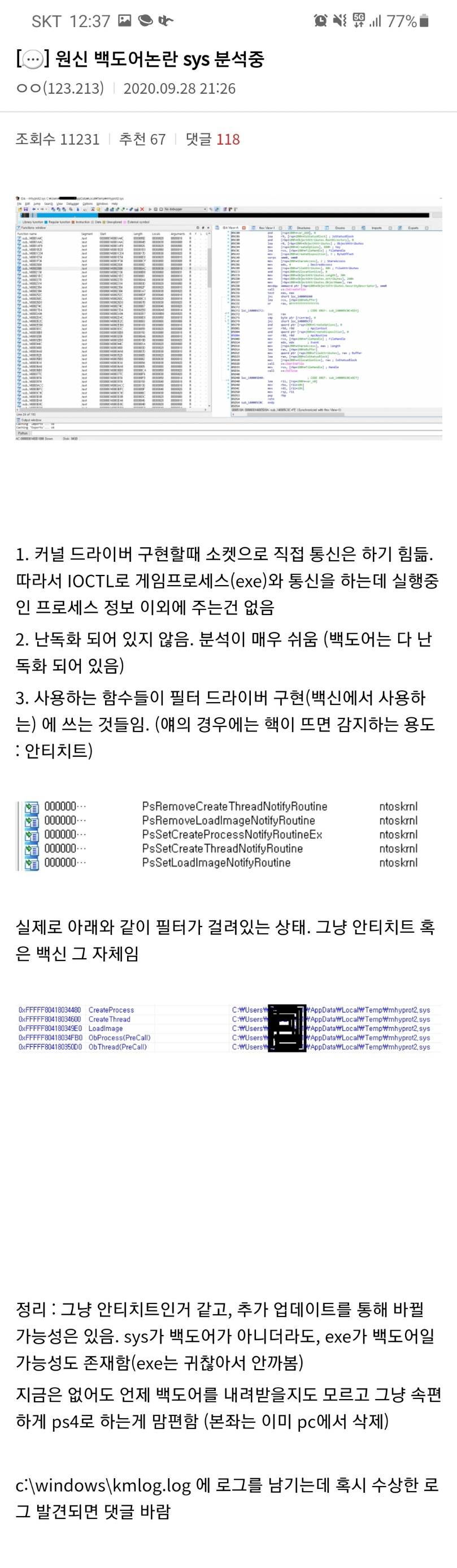Open the IDA disassembler screenshot image
The height and width of the screenshot is (1568, 457).
[228, 317]
